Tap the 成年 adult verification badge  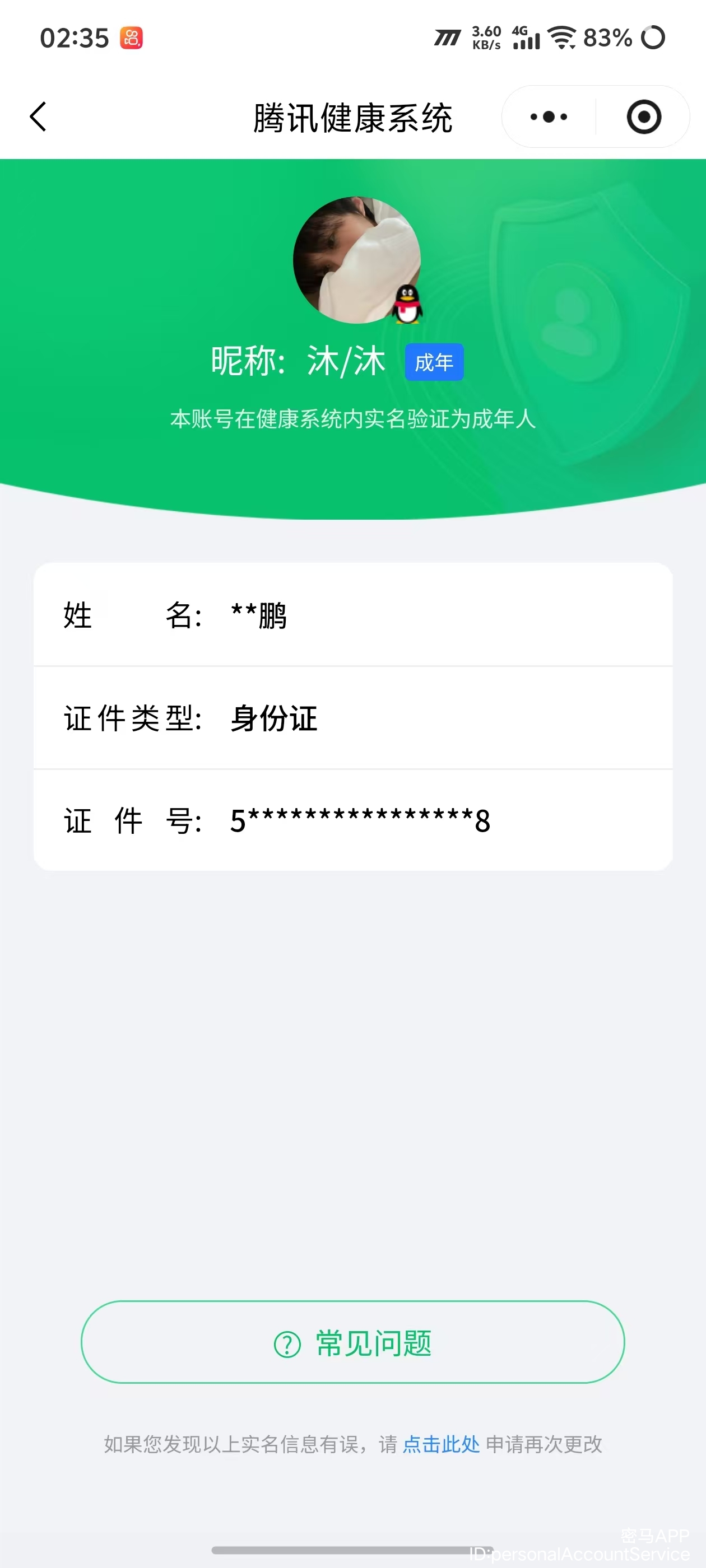point(434,361)
